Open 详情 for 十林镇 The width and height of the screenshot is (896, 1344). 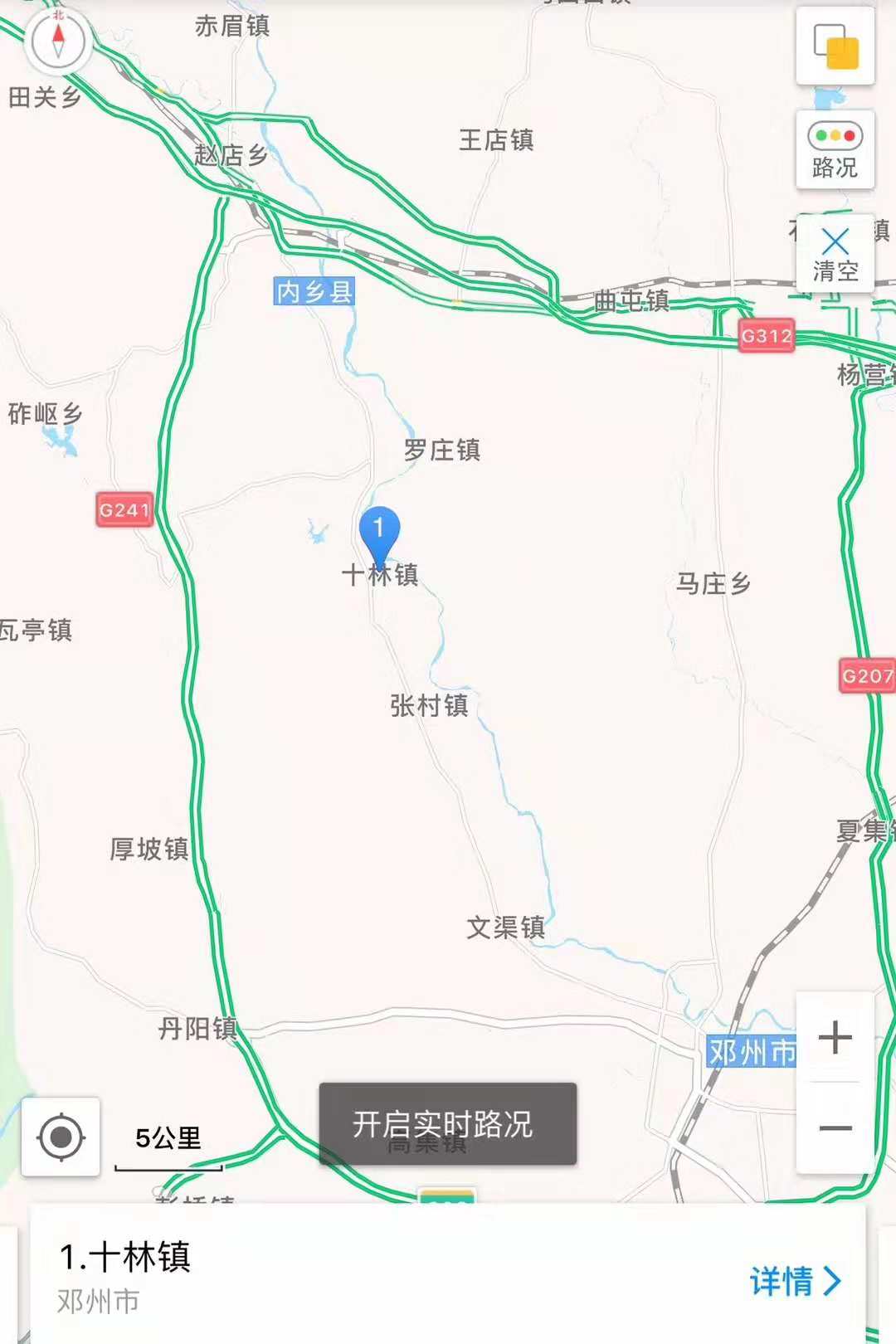point(795,1281)
